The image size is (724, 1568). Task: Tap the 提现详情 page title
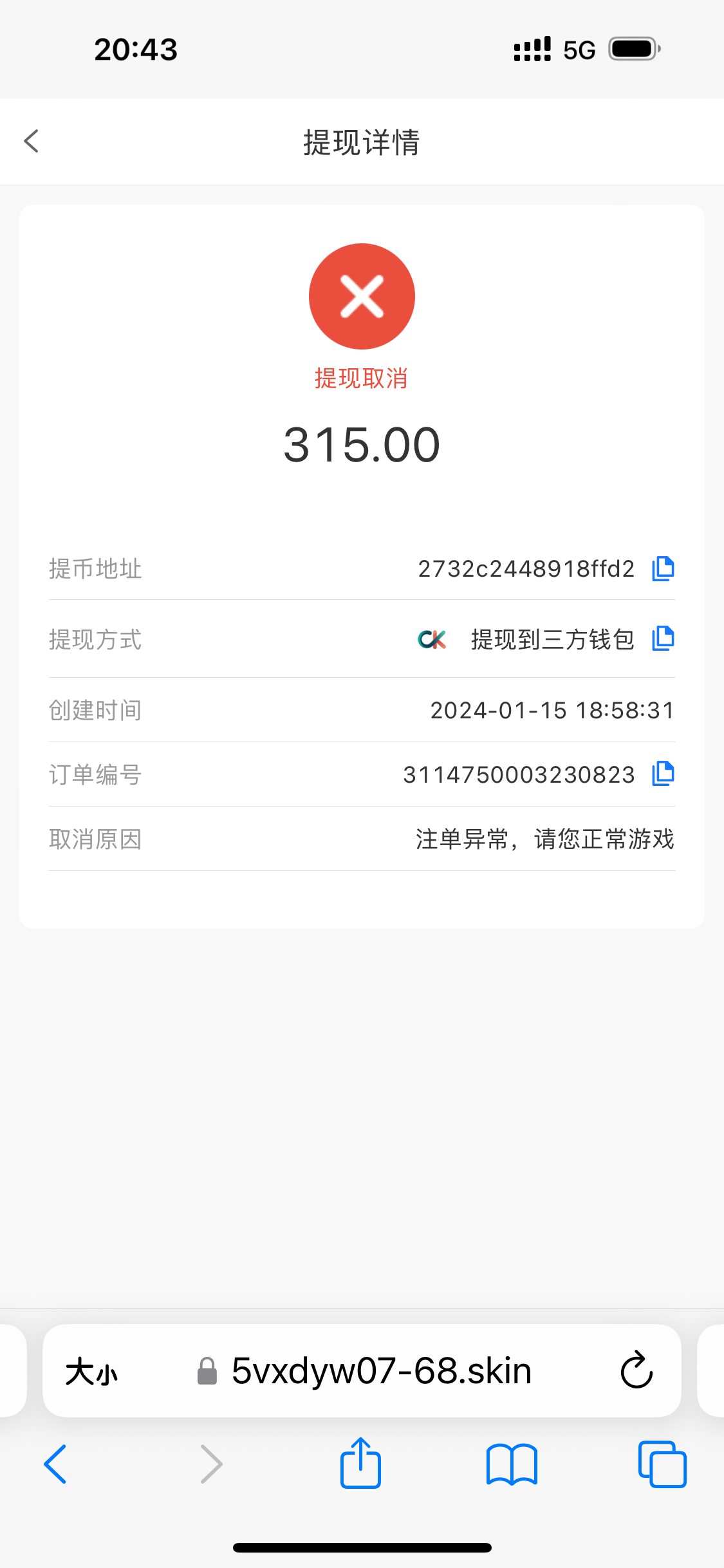tap(362, 143)
